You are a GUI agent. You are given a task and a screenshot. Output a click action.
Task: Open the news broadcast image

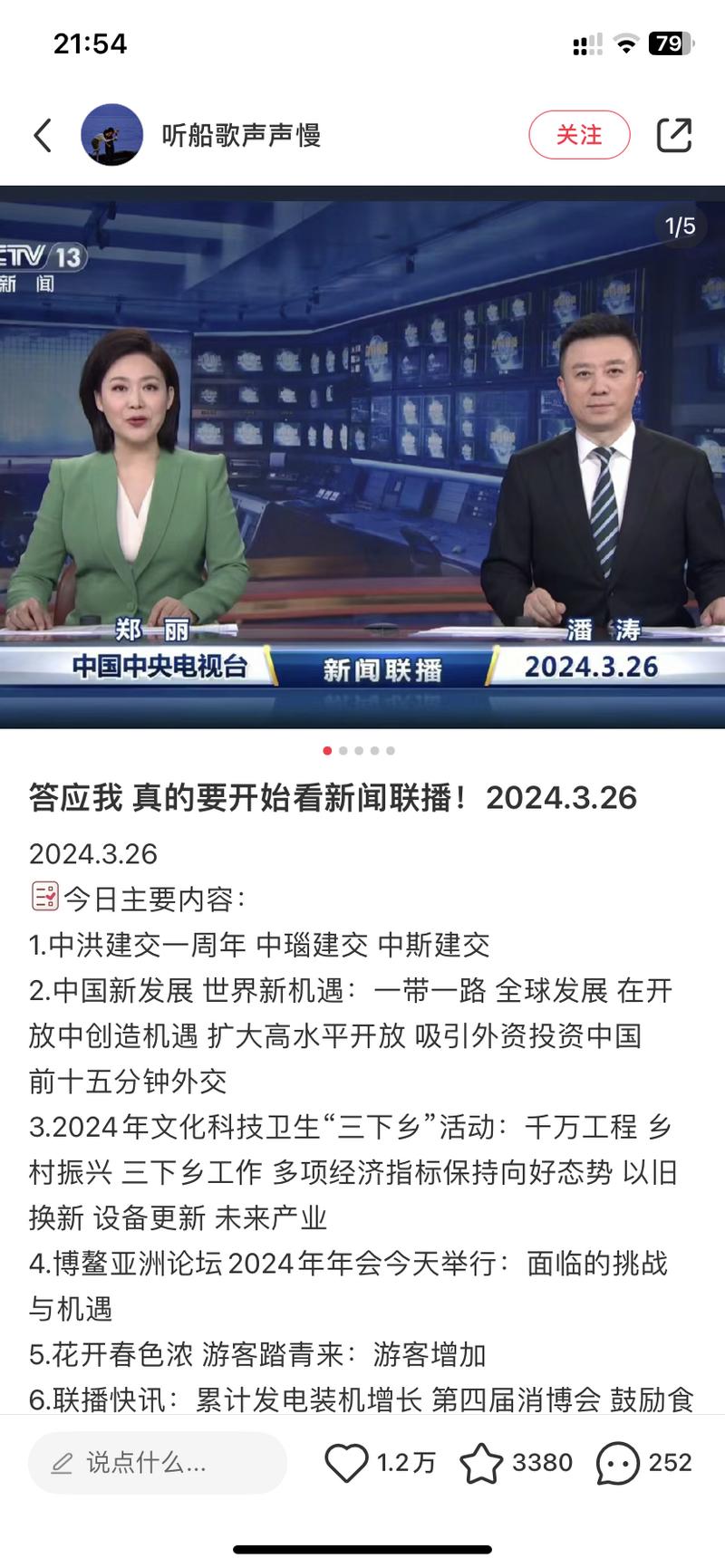pos(362,457)
